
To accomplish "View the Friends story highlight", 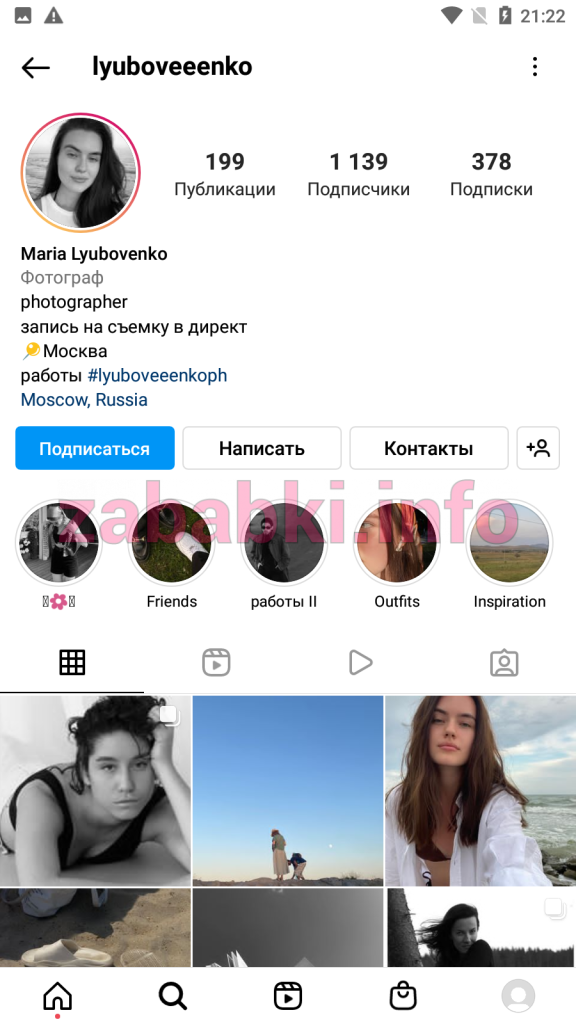I will click(171, 543).
